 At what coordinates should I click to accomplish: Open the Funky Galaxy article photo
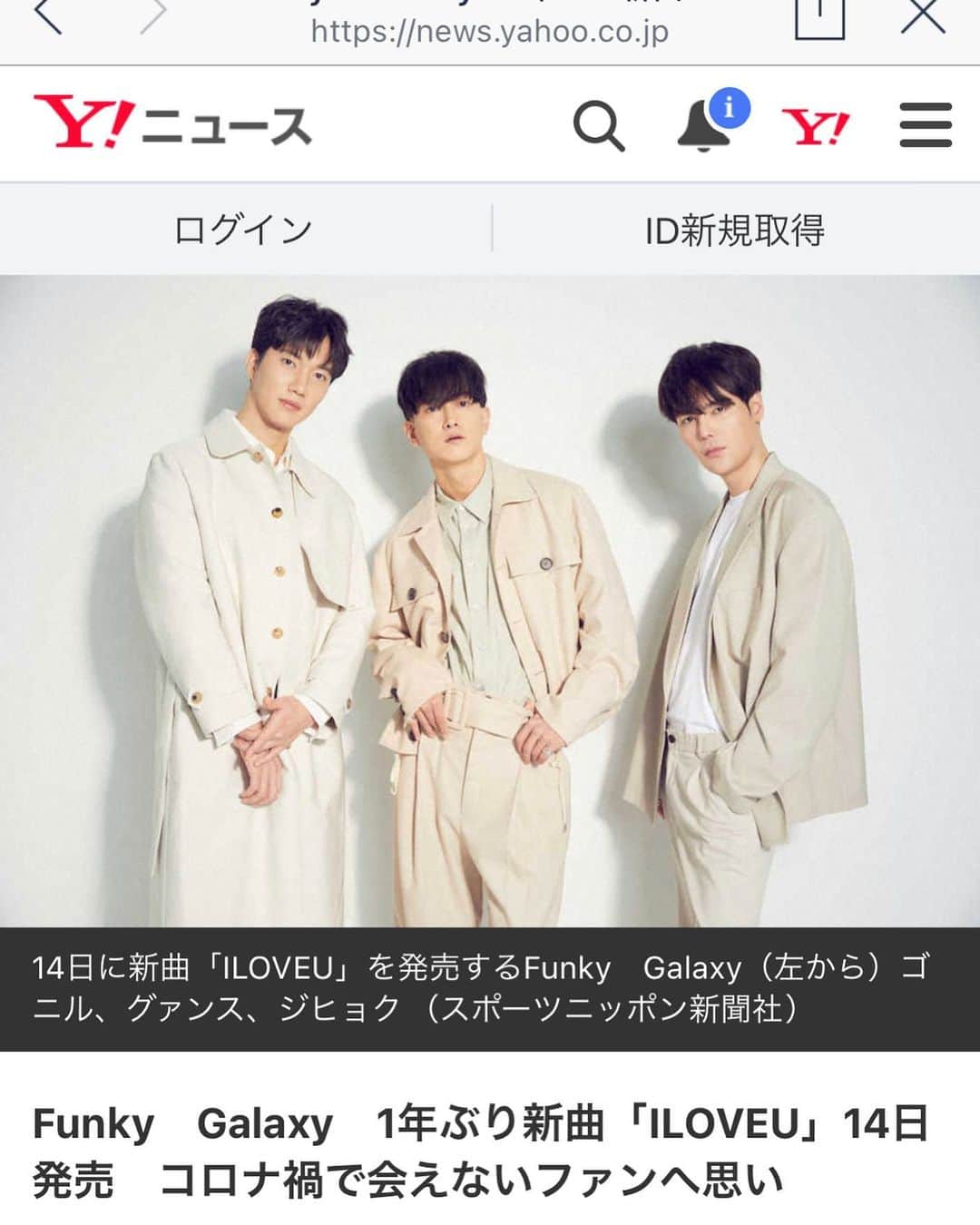(x=490, y=601)
